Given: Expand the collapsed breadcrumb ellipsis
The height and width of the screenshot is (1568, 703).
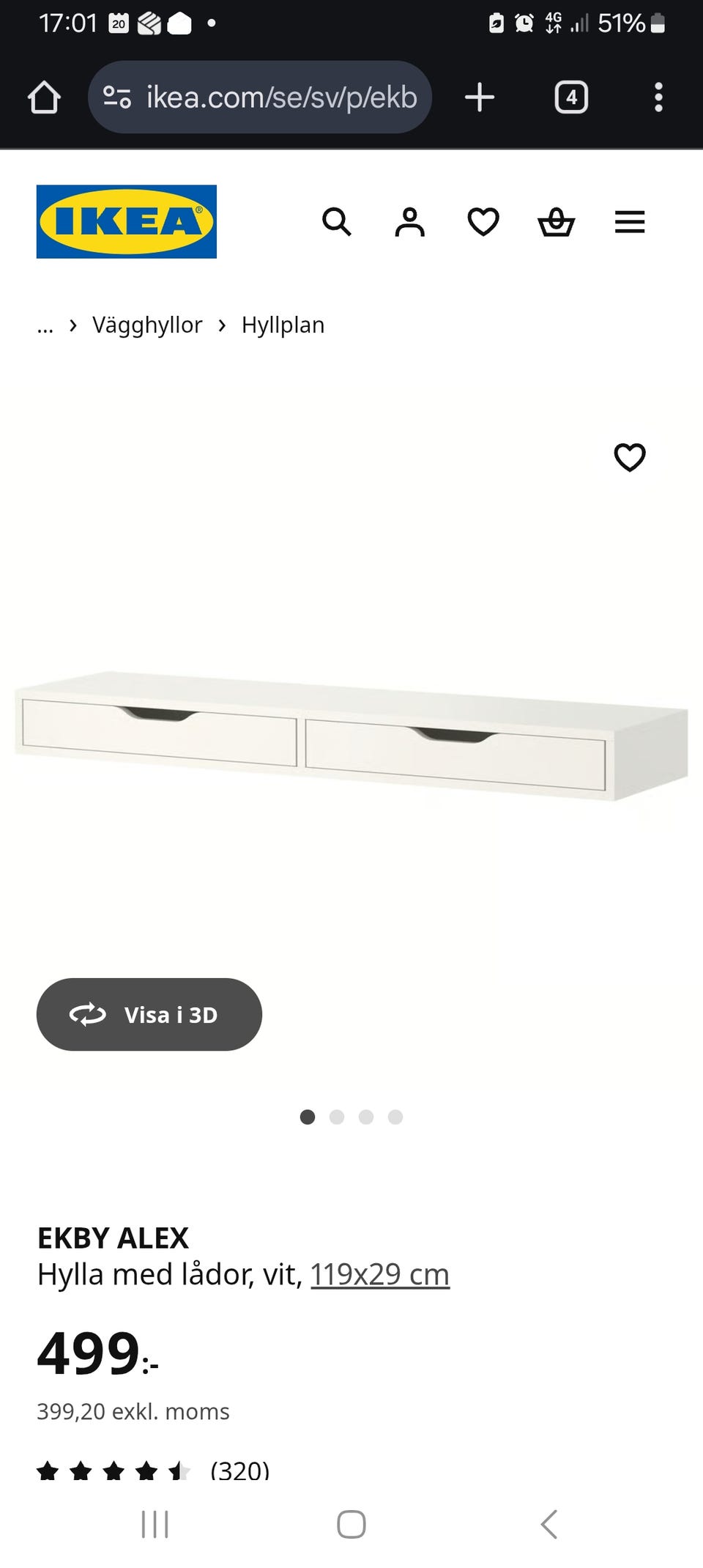Looking at the screenshot, I should point(45,325).
